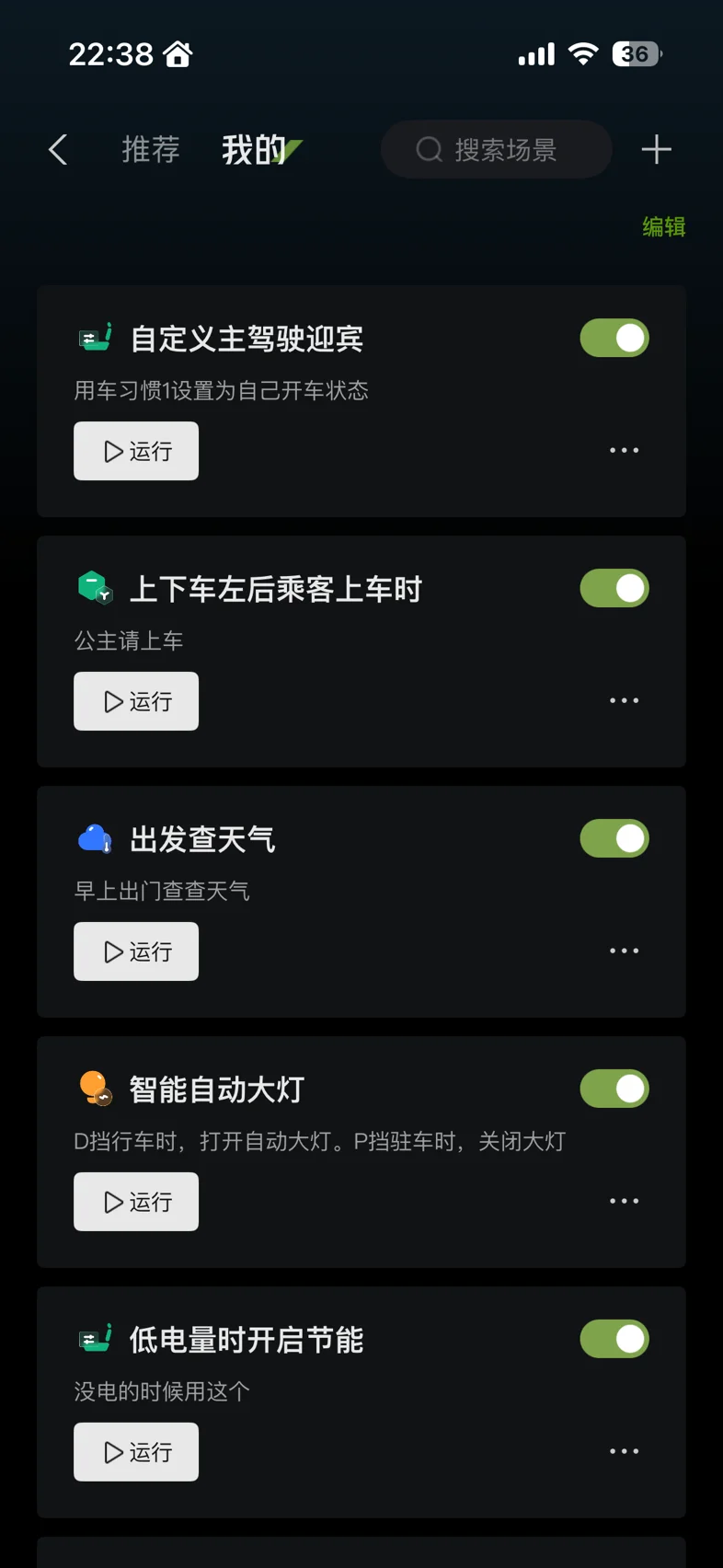The width and height of the screenshot is (723, 1568).
Task: Show more options for 出发查天气
Action: 624,951
